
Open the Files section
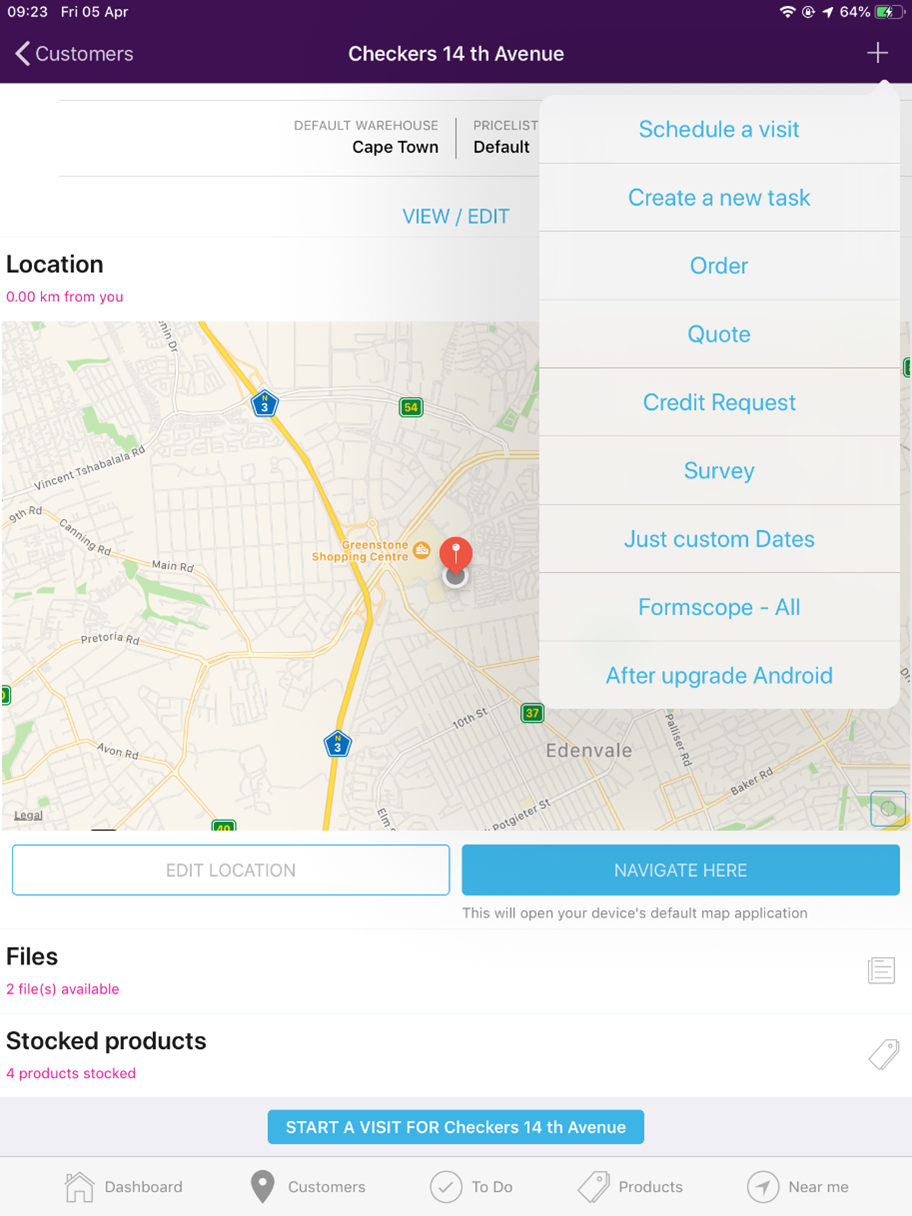point(455,970)
